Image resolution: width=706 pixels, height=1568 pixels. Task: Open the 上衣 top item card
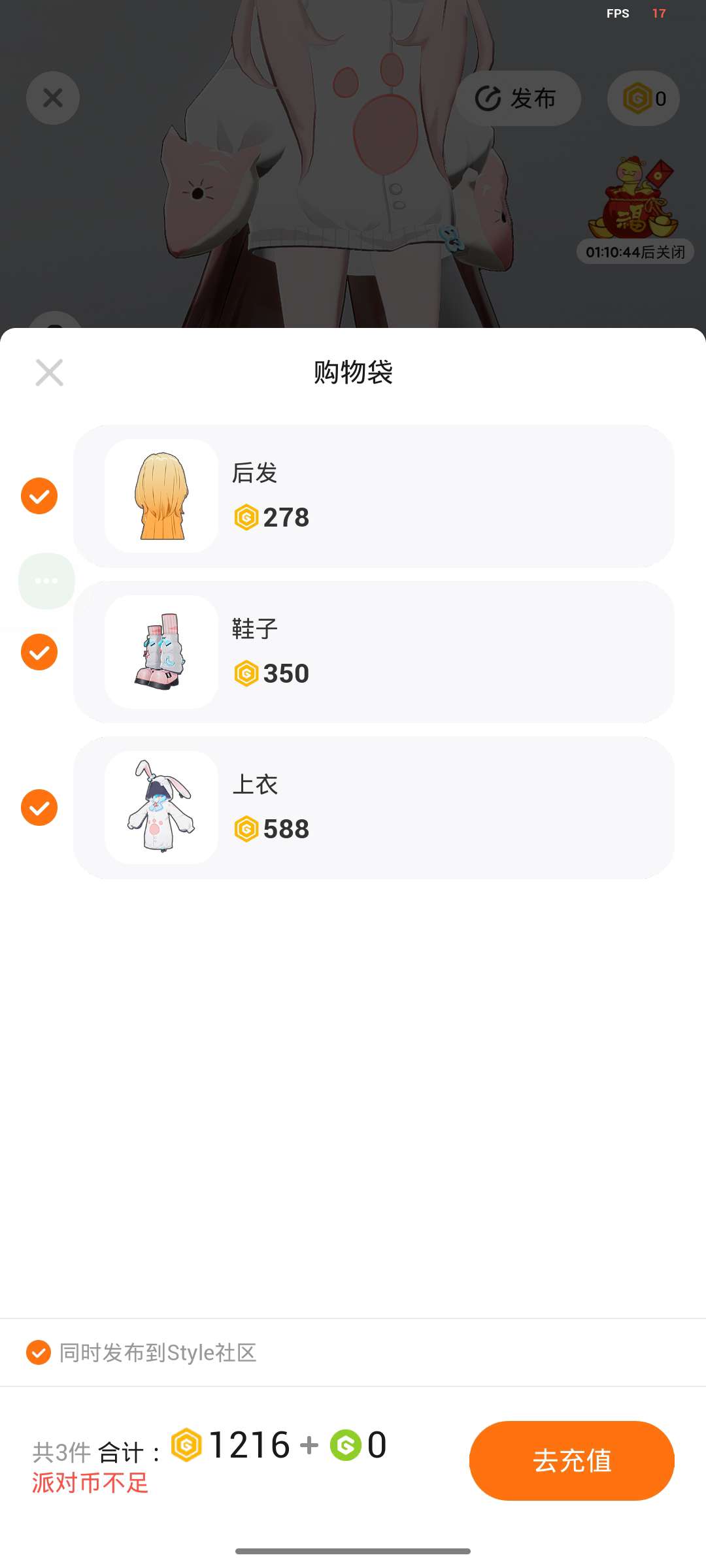tap(373, 808)
